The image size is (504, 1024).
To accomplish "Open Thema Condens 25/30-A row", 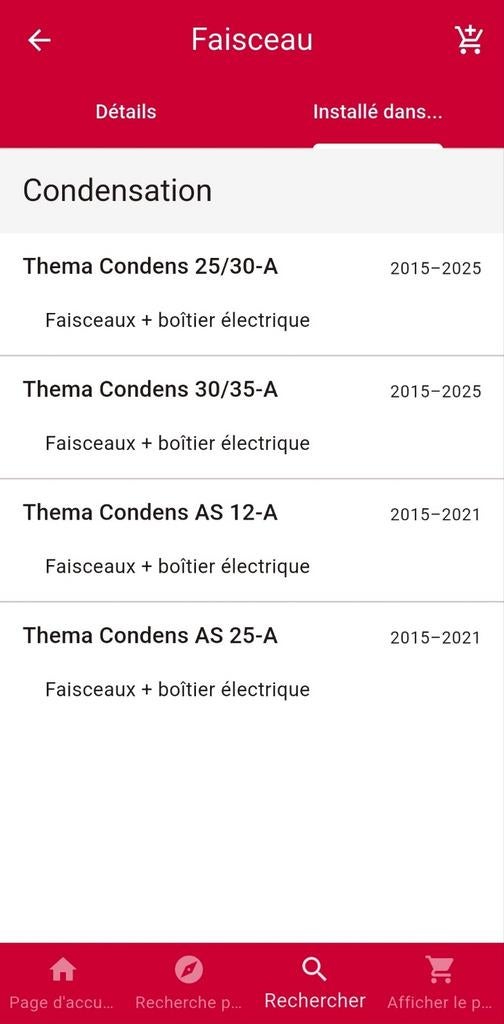I will click(252, 295).
